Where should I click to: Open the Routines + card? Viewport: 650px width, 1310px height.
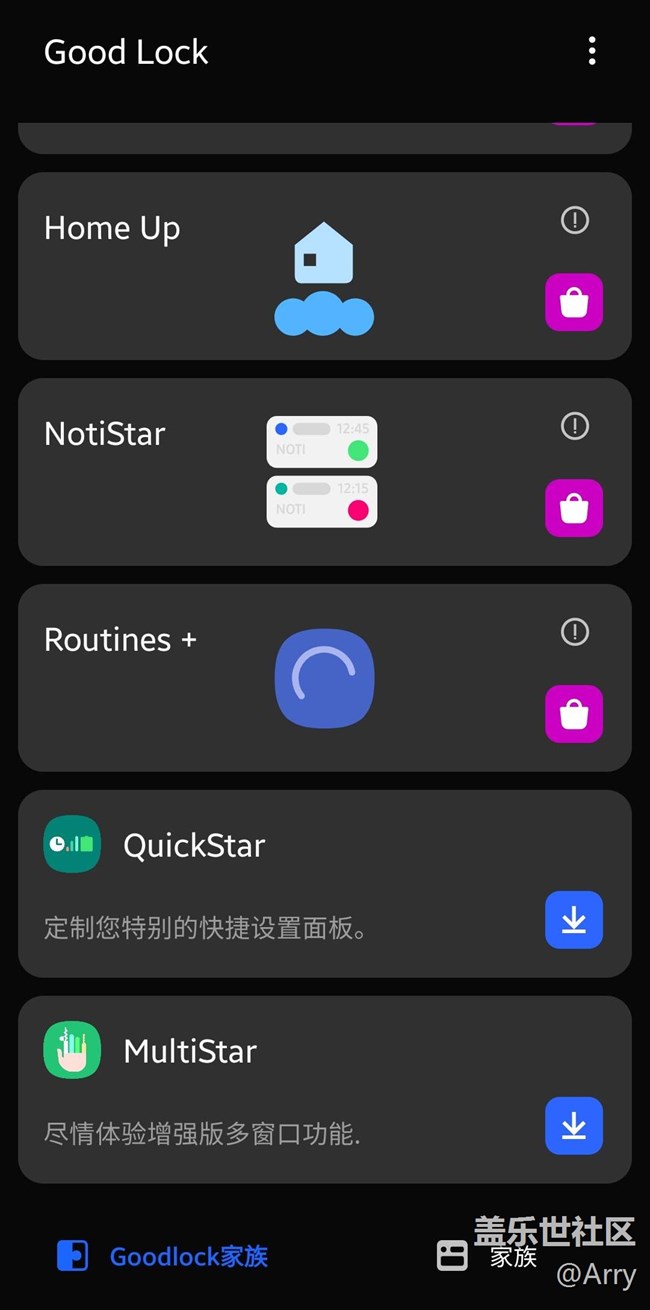325,678
